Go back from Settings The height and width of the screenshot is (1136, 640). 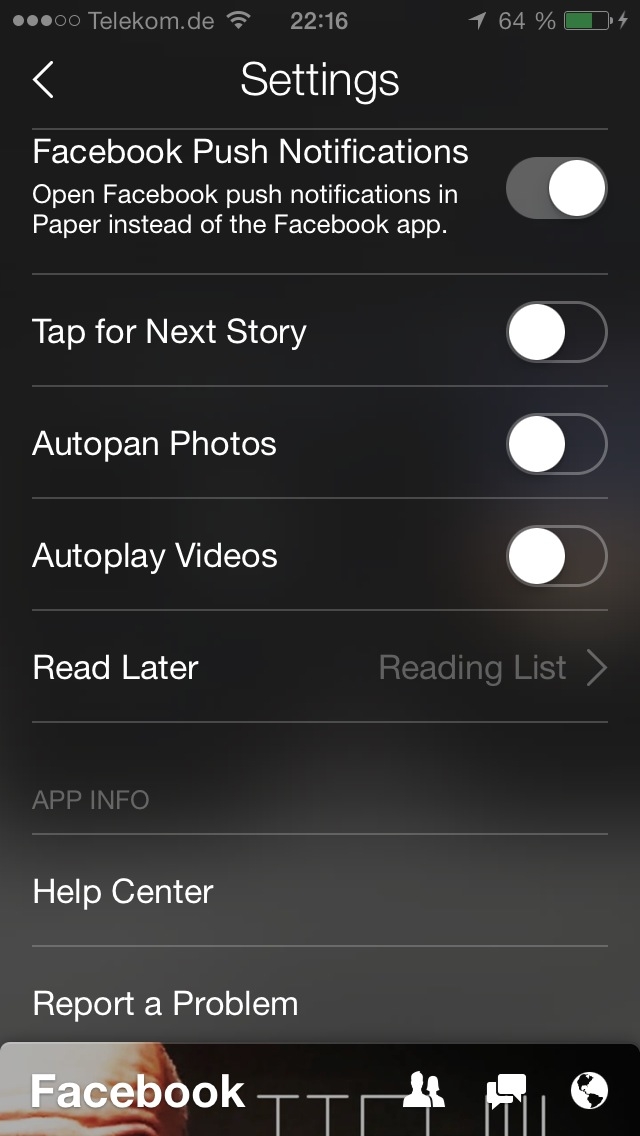[43, 79]
